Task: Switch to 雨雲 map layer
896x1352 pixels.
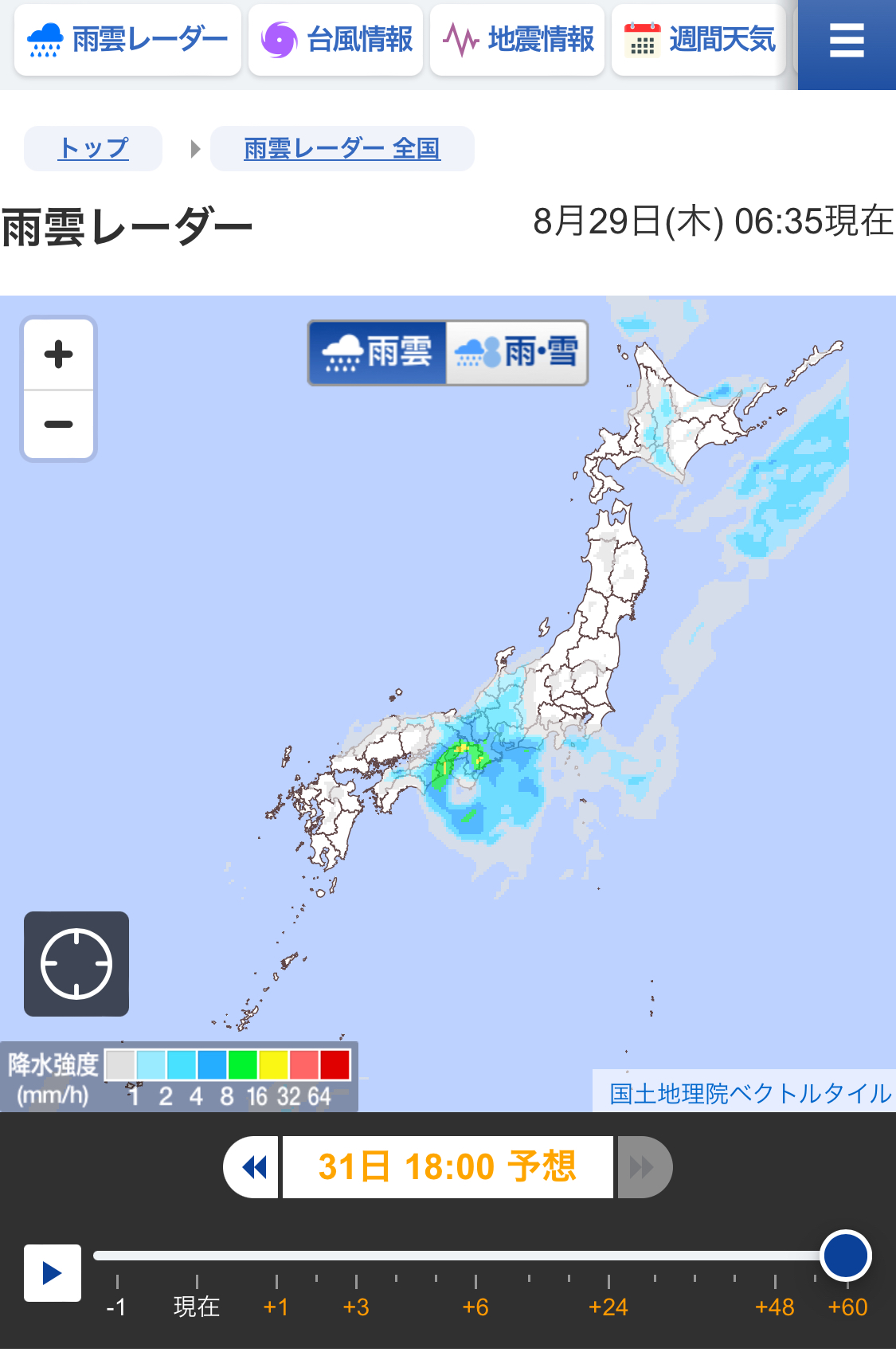Action: pyautogui.click(x=378, y=353)
